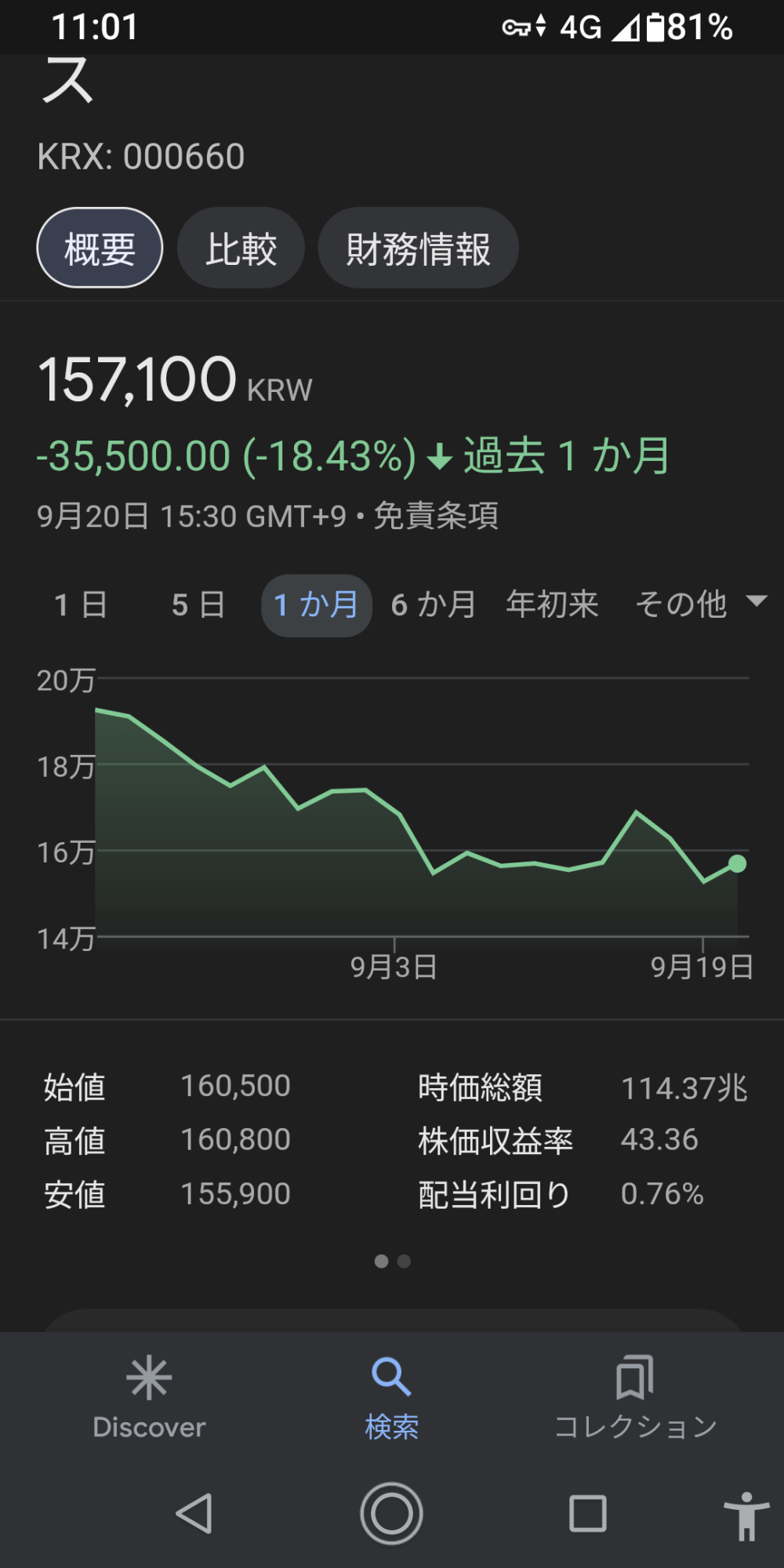Expand the その他 range dropdown
Screen dimensions: 784x1568
700,604
